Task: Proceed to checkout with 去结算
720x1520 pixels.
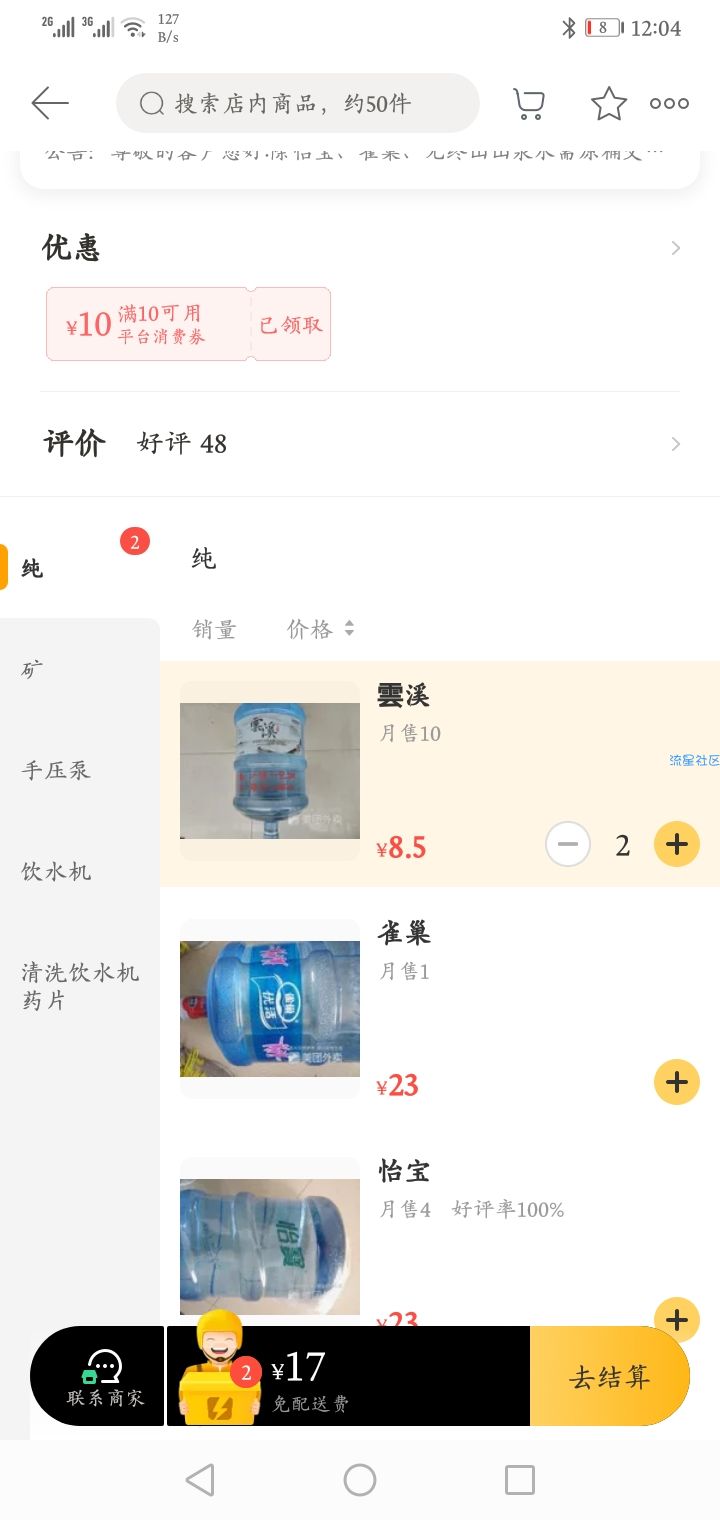Action: 609,1377
